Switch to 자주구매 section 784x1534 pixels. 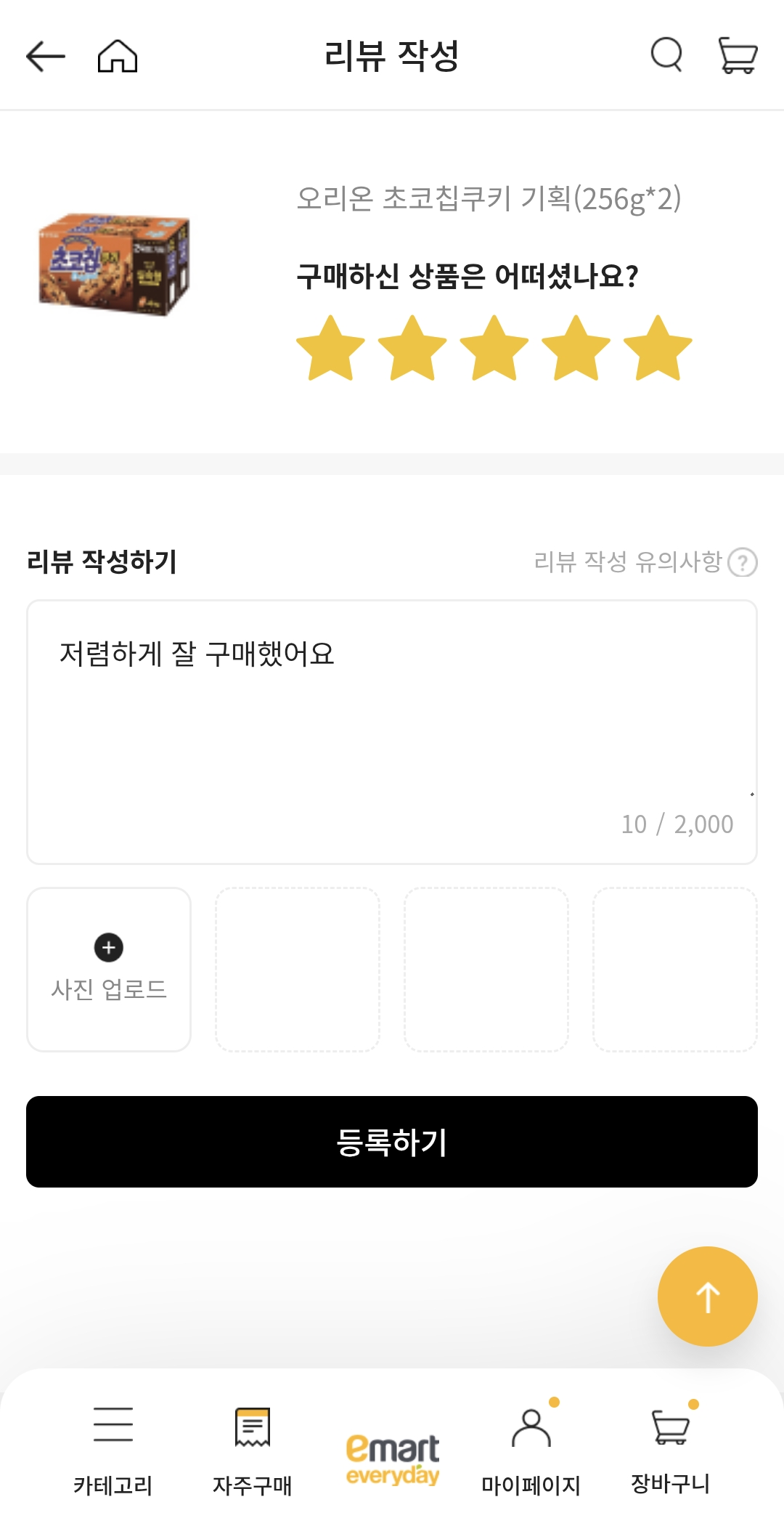pos(252,1449)
